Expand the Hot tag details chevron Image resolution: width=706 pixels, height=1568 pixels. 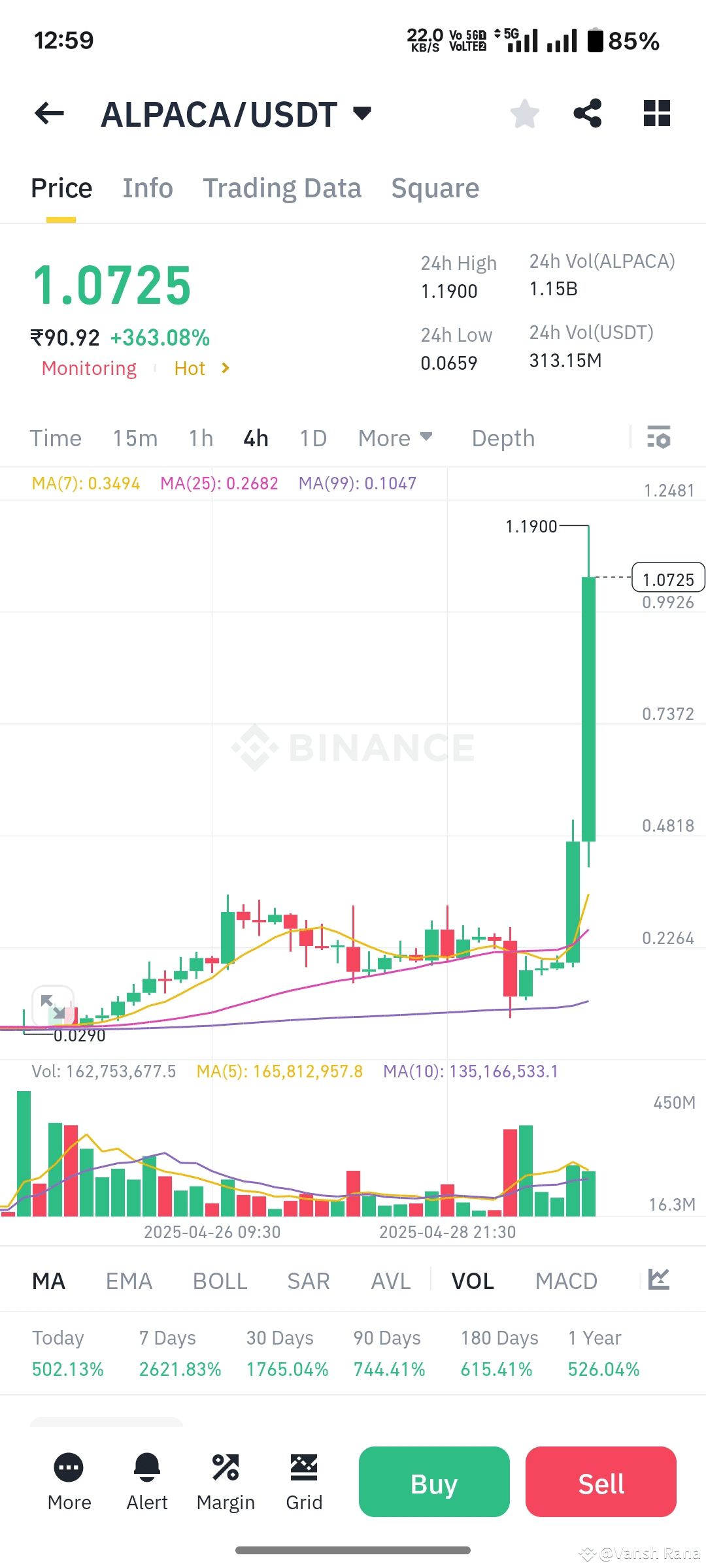pyautogui.click(x=224, y=368)
